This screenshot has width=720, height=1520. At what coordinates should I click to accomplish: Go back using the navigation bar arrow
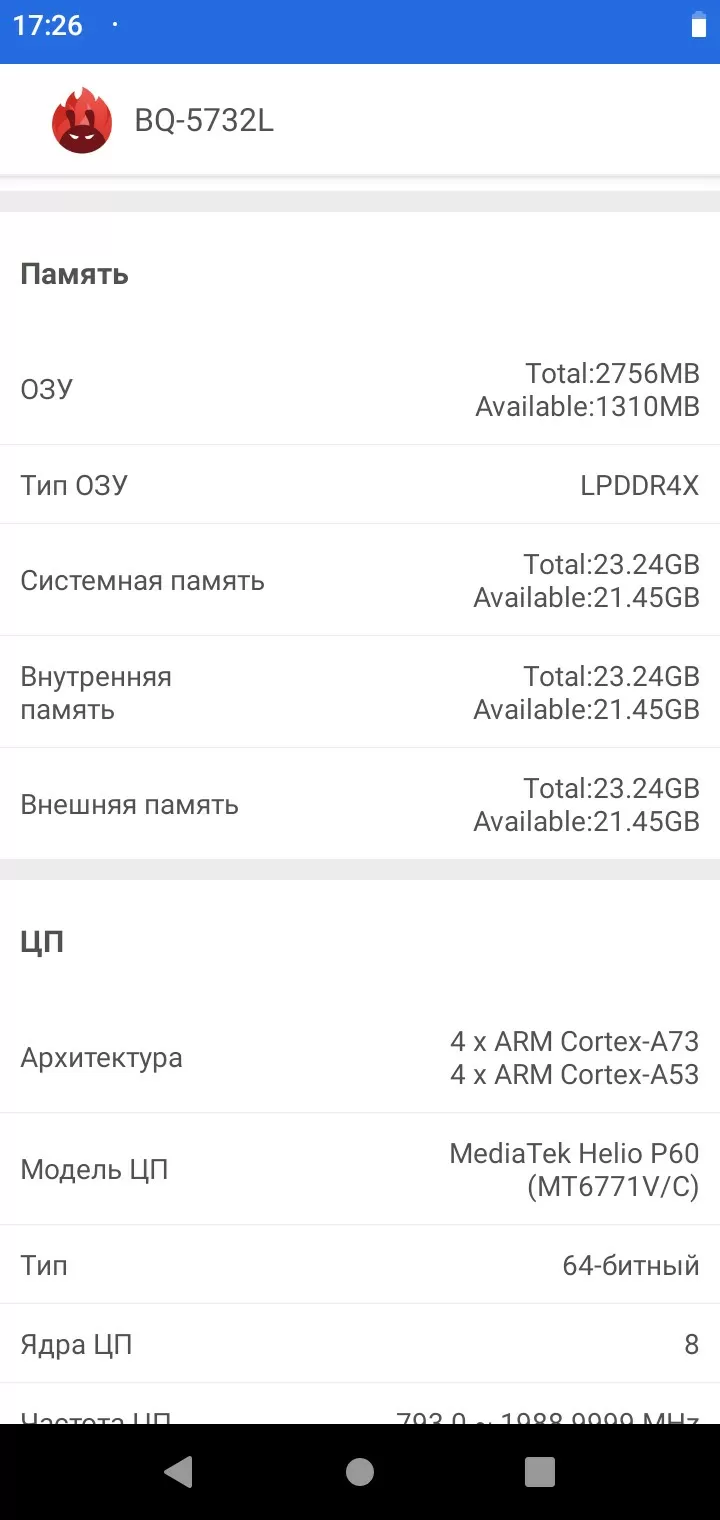pos(178,1471)
